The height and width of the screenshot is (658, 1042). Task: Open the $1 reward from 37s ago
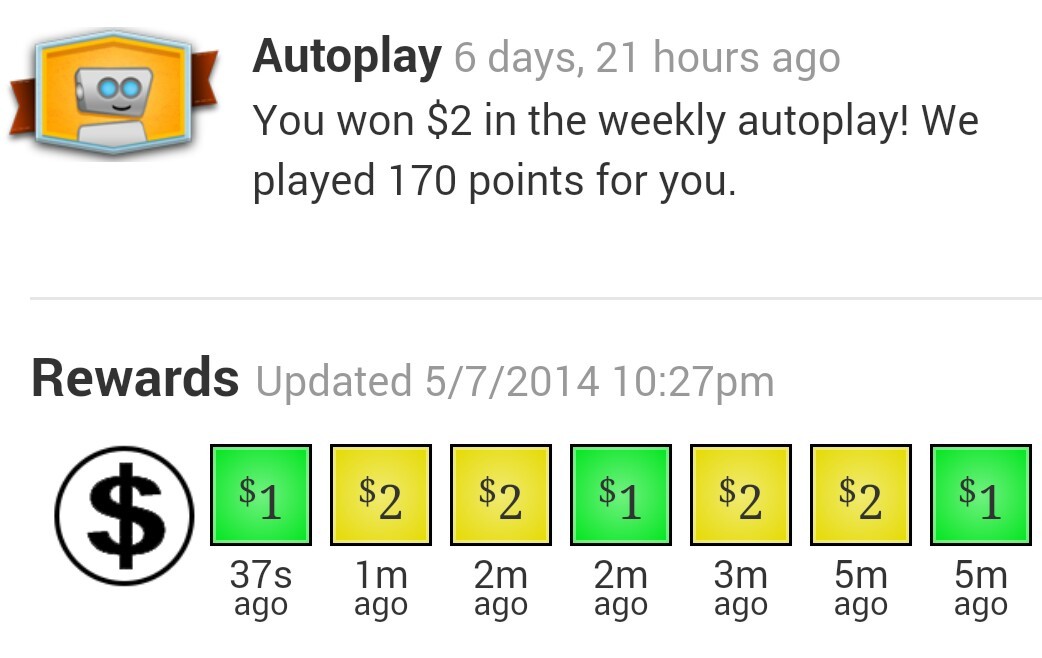point(261,495)
